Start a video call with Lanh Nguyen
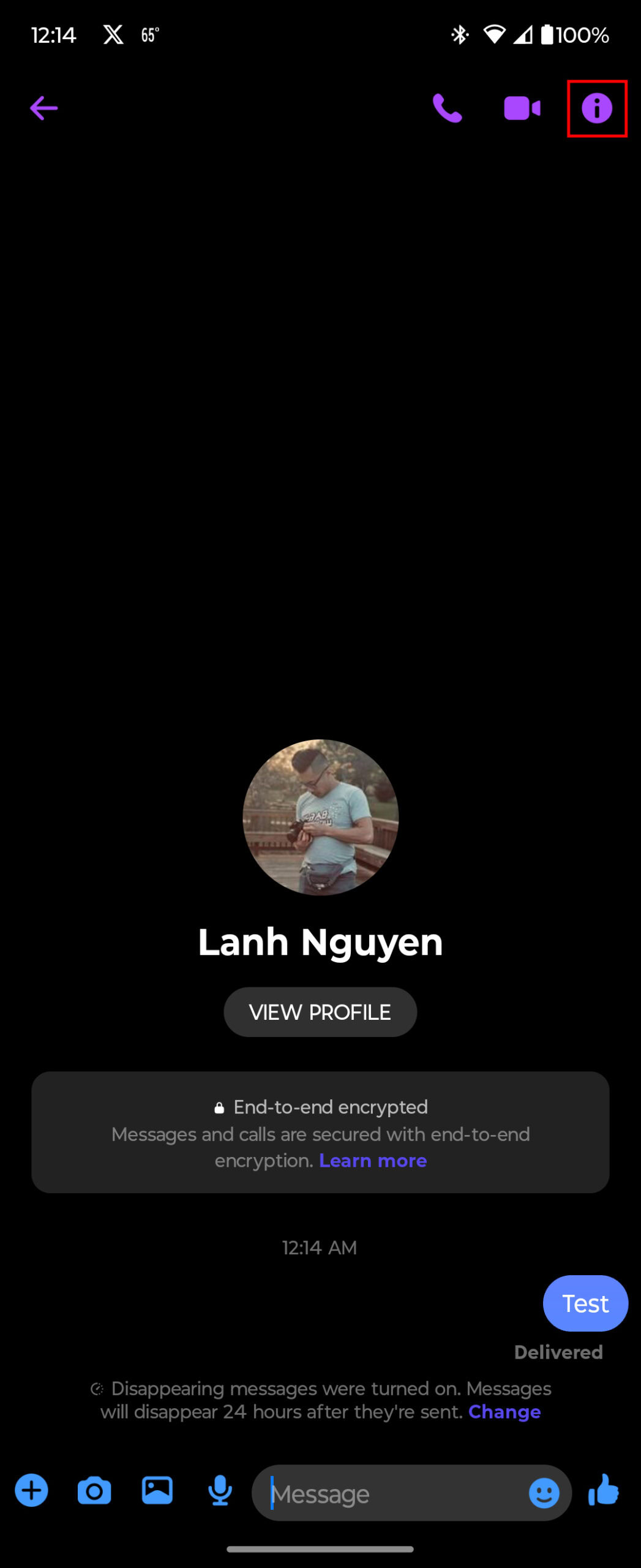Viewport: 641px width, 1568px height. pyautogui.click(x=522, y=108)
